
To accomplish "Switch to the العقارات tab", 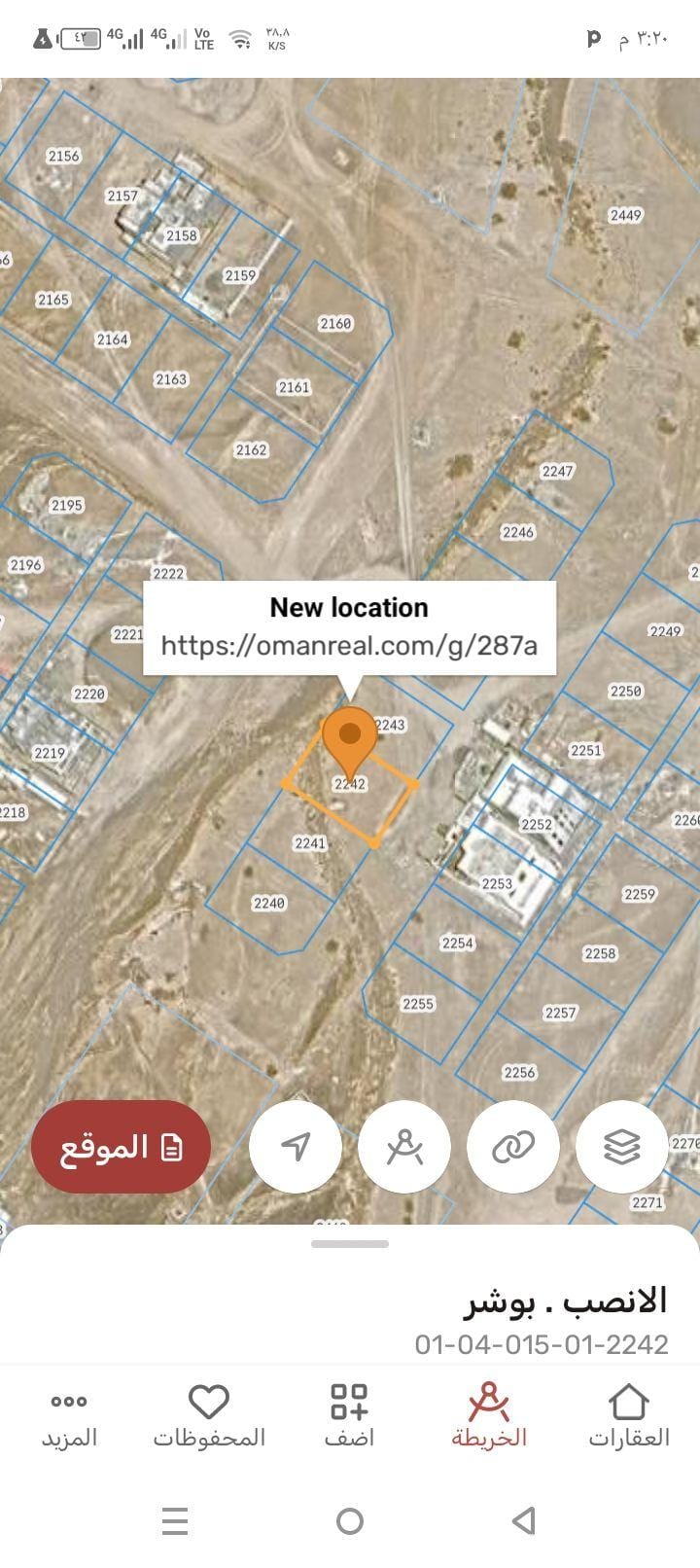I will coord(628,1416).
